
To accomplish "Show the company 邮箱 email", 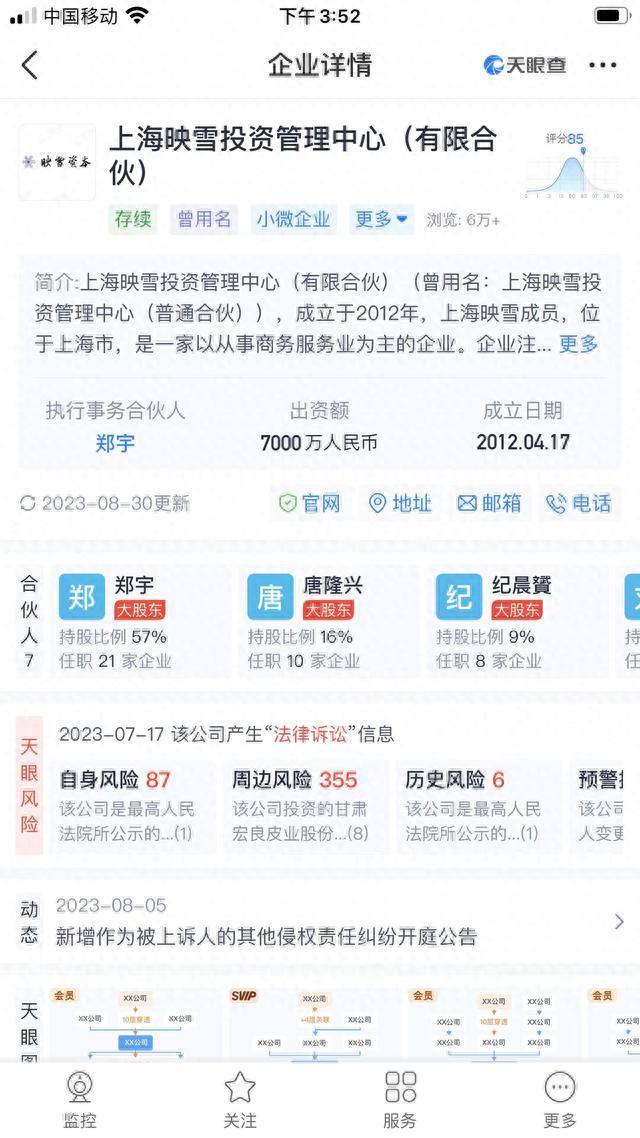I will pos(490,503).
